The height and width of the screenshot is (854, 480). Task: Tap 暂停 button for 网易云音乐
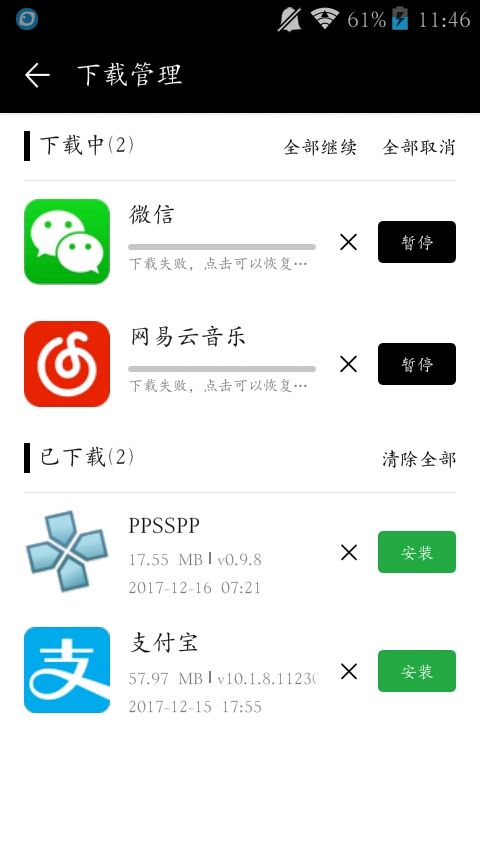[417, 364]
